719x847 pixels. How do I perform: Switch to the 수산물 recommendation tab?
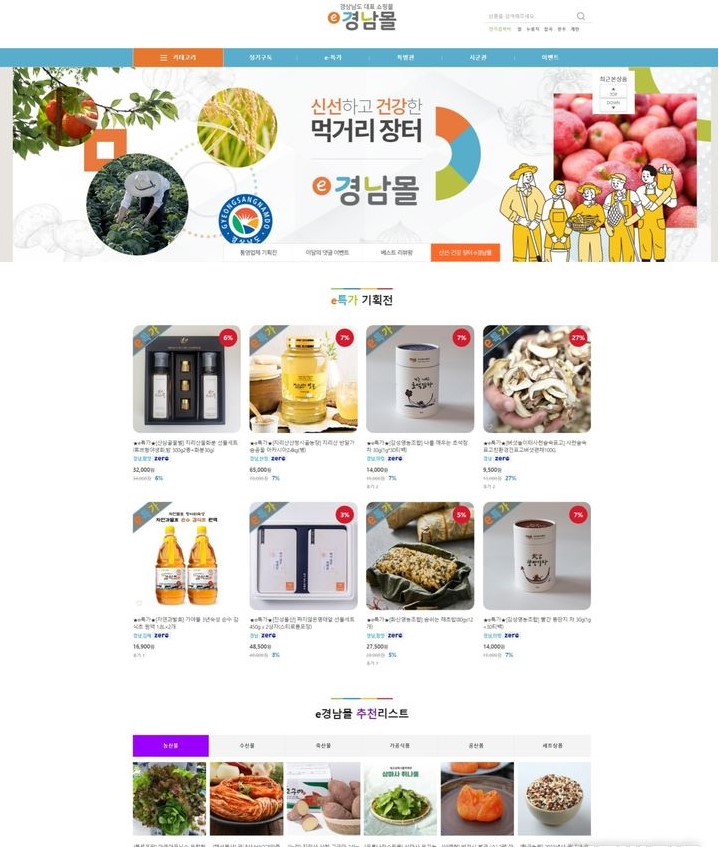(x=247, y=746)
